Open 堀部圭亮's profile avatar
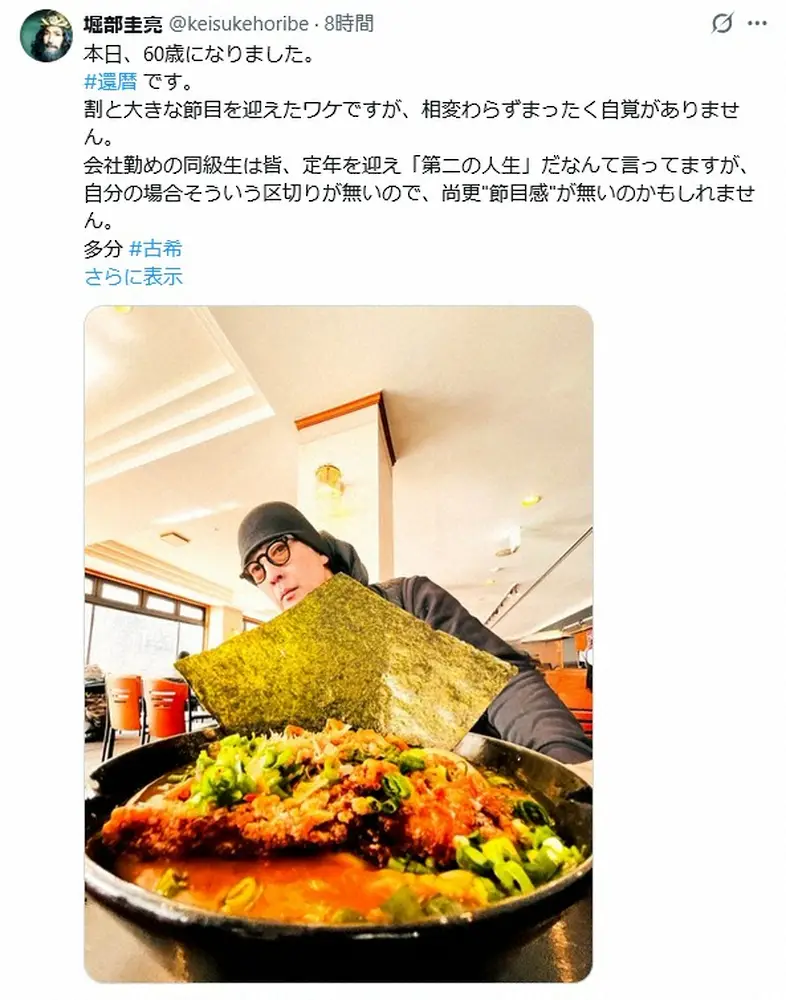 [x=46, y=36]
